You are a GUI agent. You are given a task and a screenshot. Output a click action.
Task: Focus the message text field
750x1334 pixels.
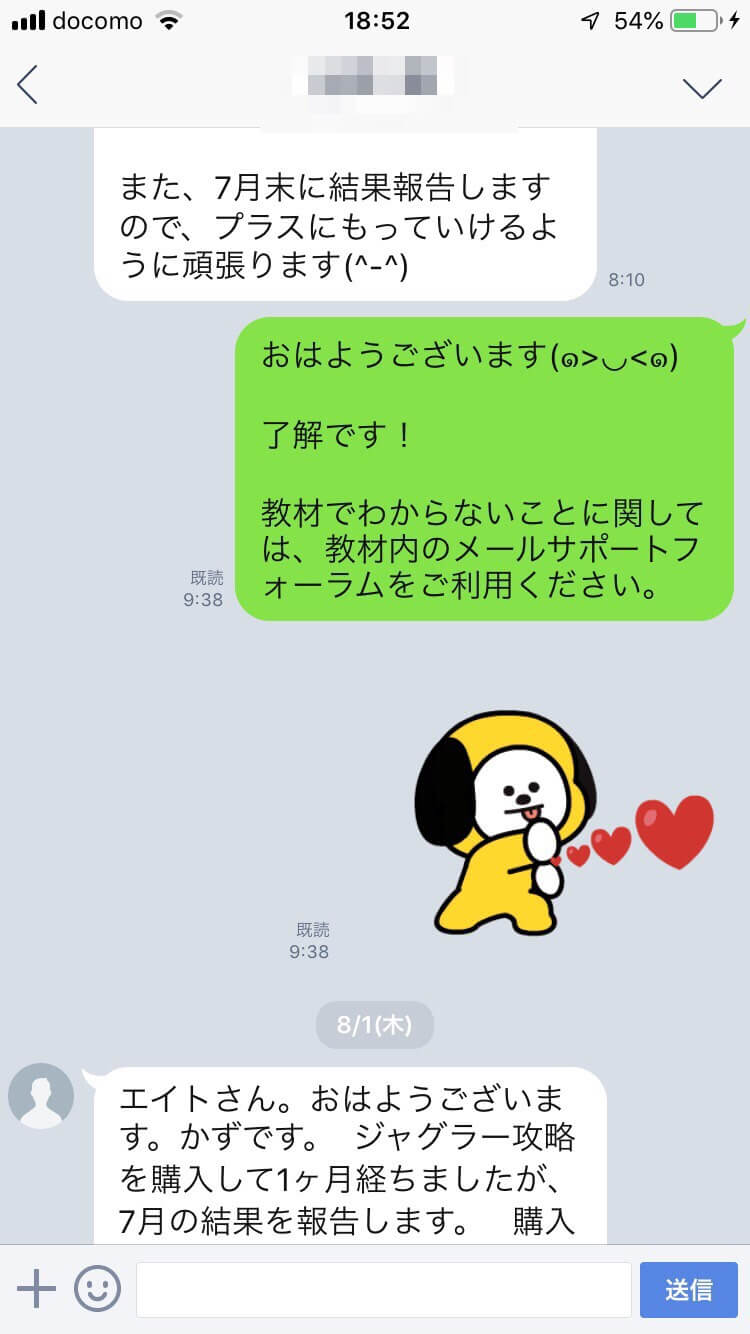coord(383,1289)
